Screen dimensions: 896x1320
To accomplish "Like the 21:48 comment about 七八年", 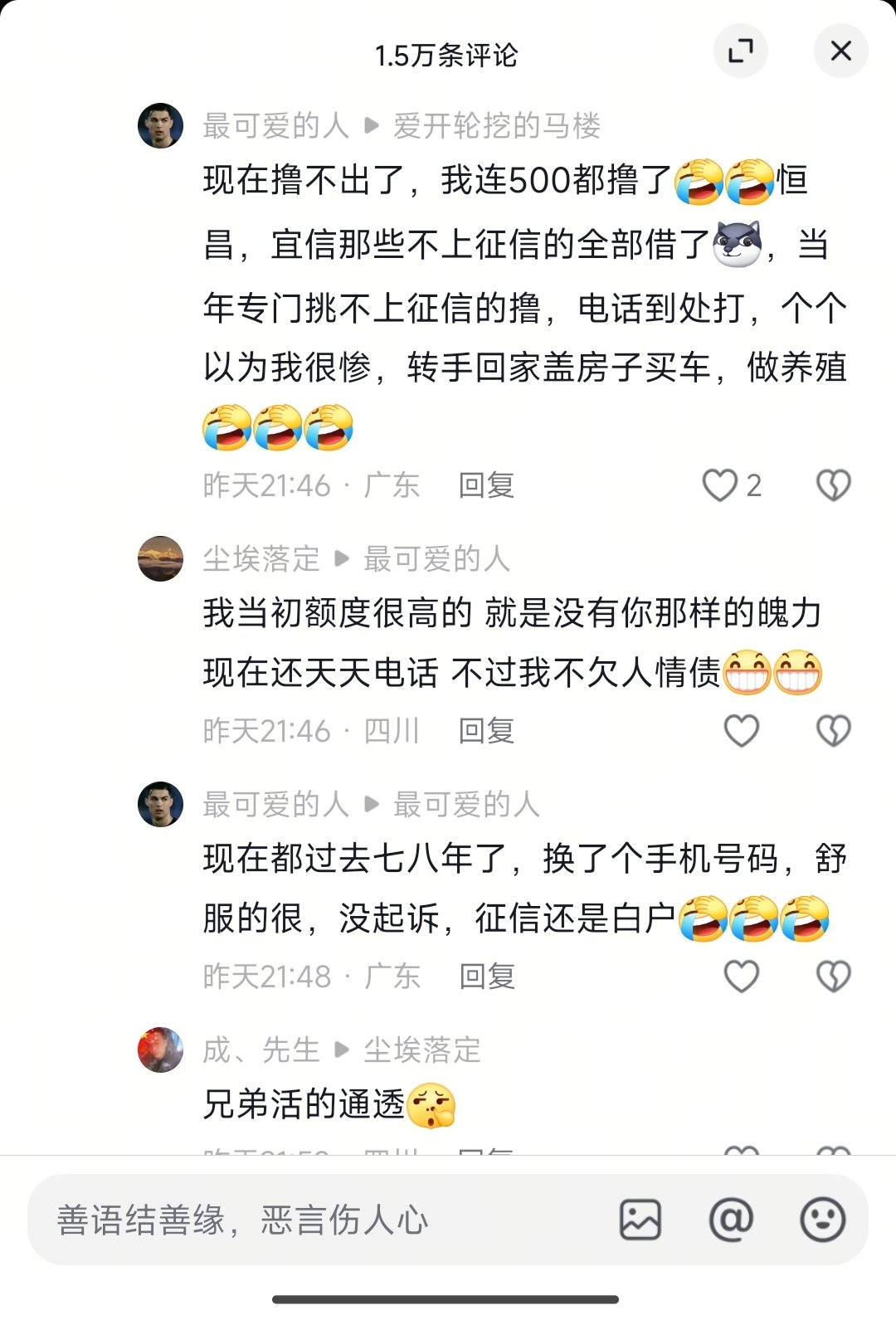I will 741,977.
